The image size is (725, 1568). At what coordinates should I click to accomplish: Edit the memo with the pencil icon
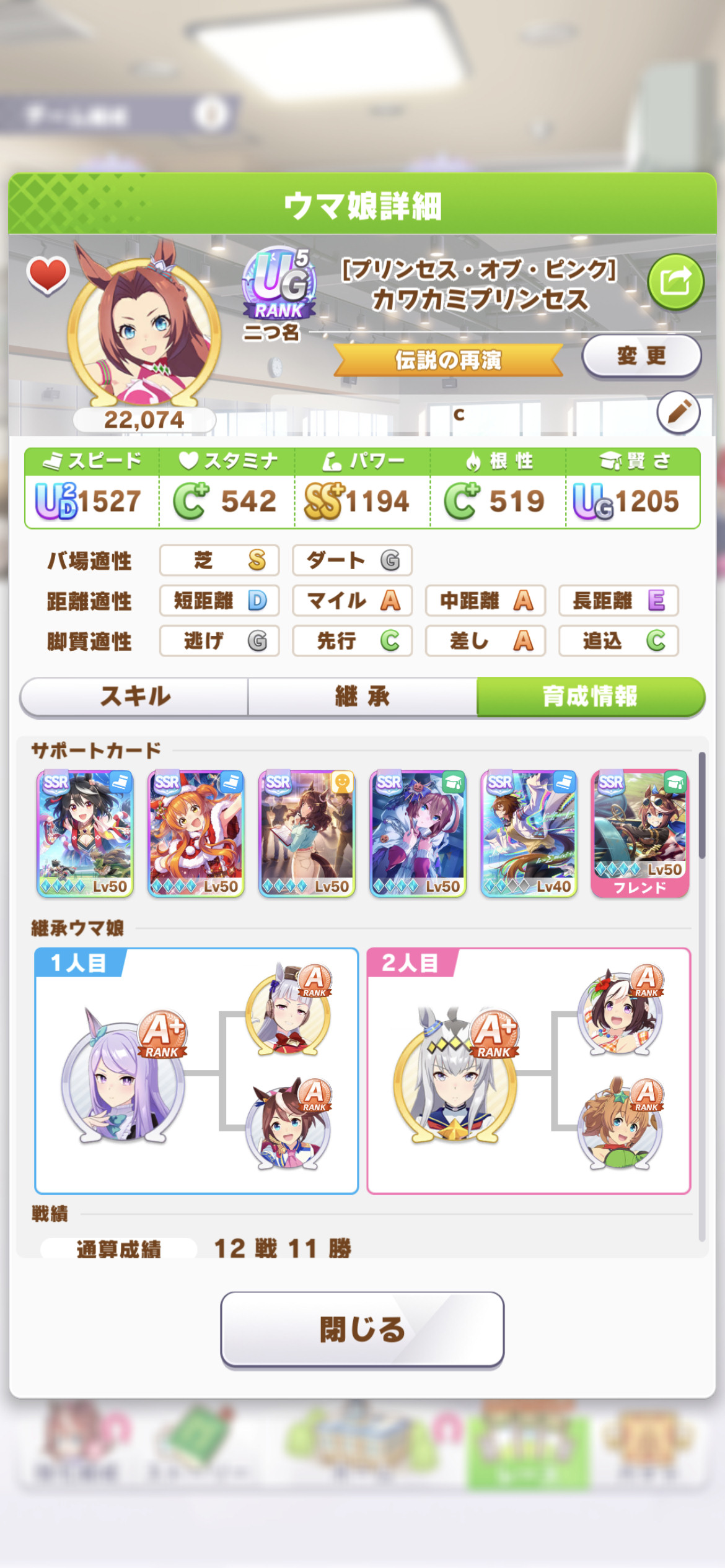click(679, 412)
